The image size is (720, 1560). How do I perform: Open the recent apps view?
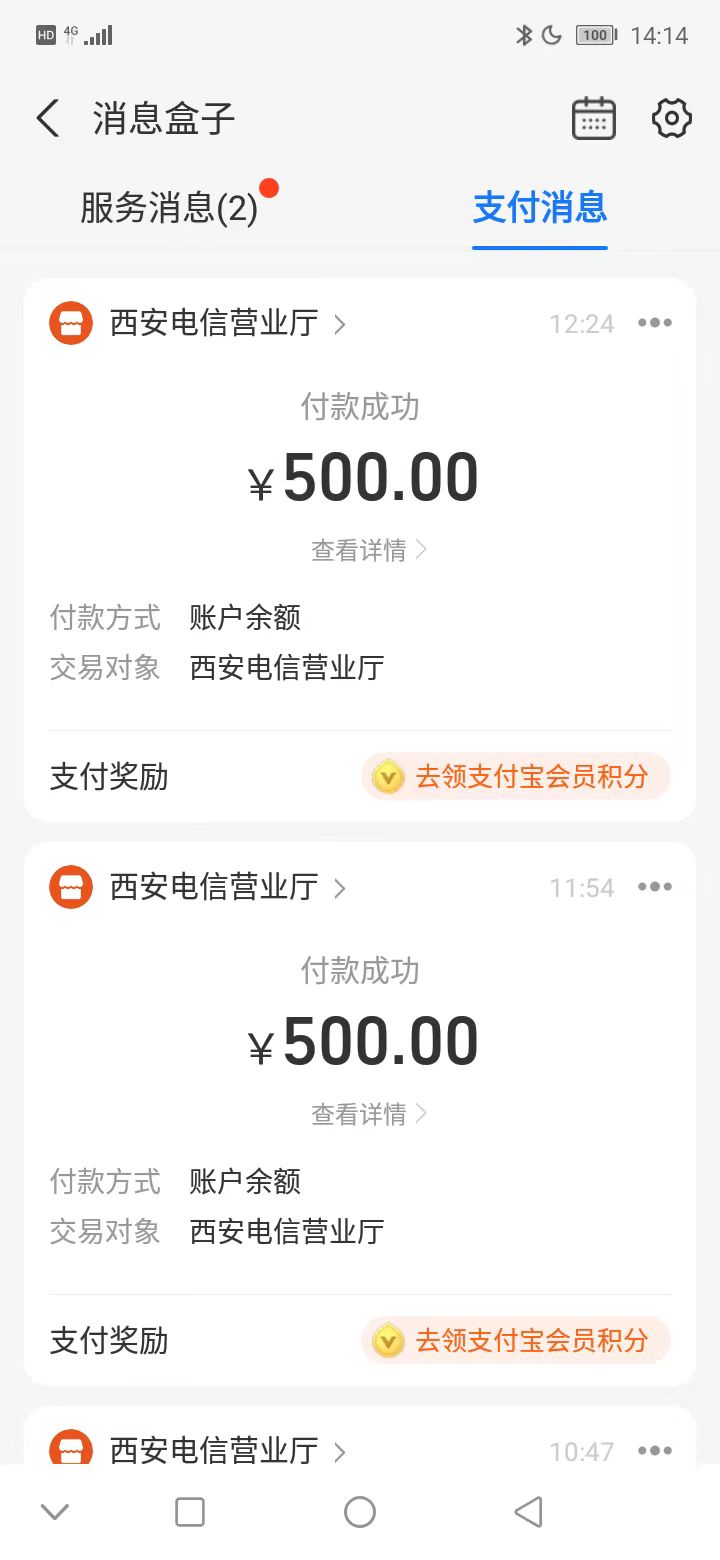pyautogui.click(x=190, y=1512)
